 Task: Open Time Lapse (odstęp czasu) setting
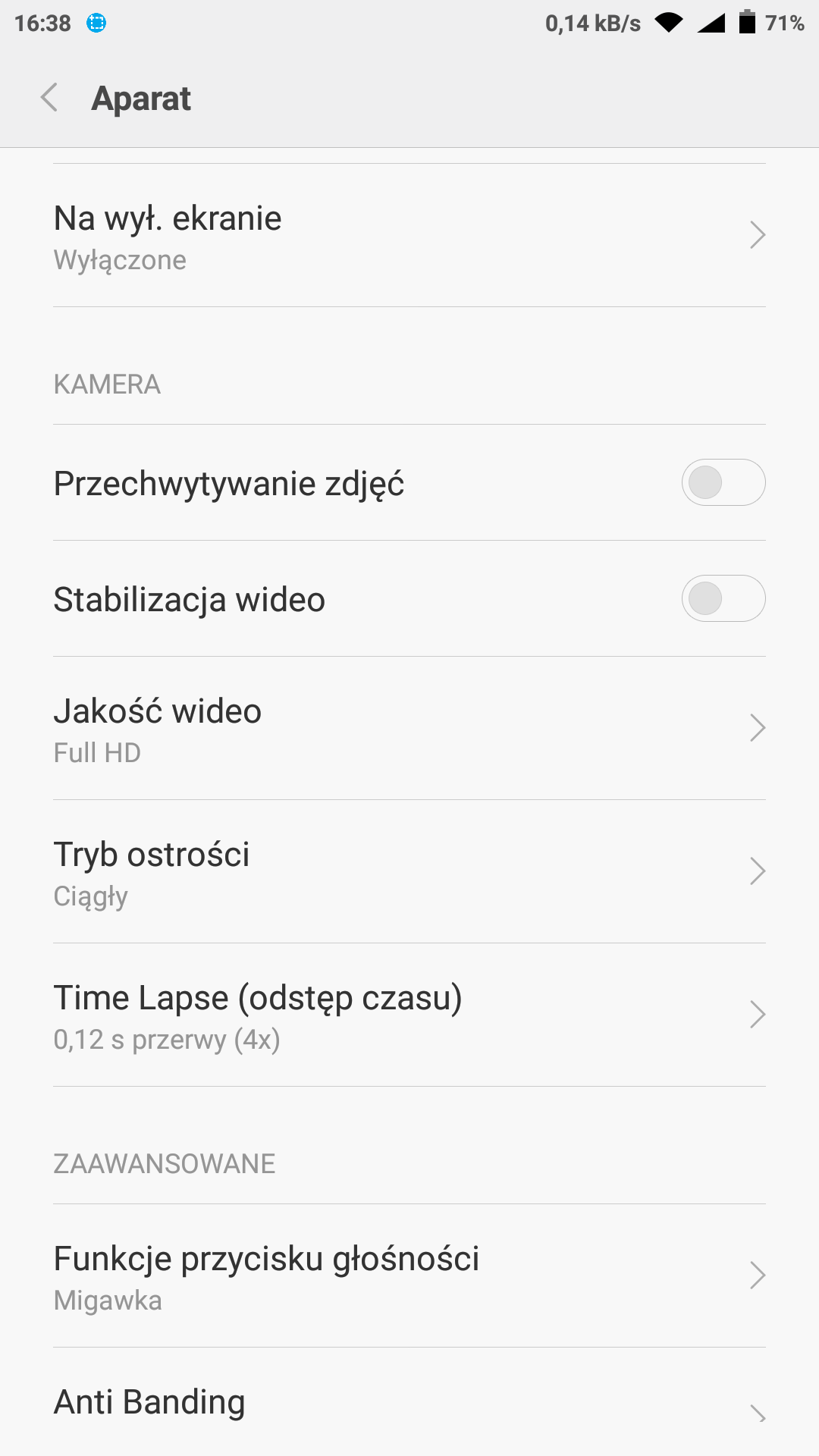(409, 1015)
